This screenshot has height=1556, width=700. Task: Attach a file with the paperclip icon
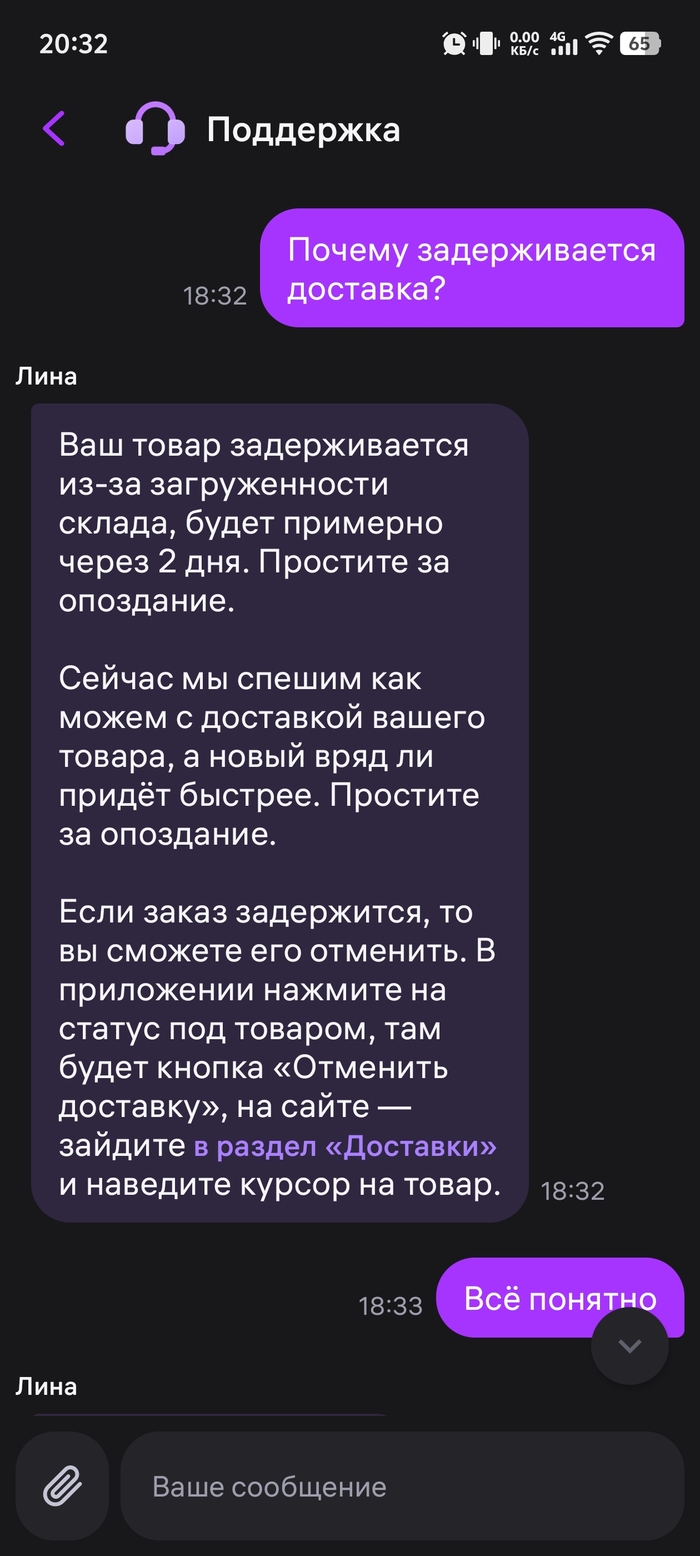(x=62, y=1486)
